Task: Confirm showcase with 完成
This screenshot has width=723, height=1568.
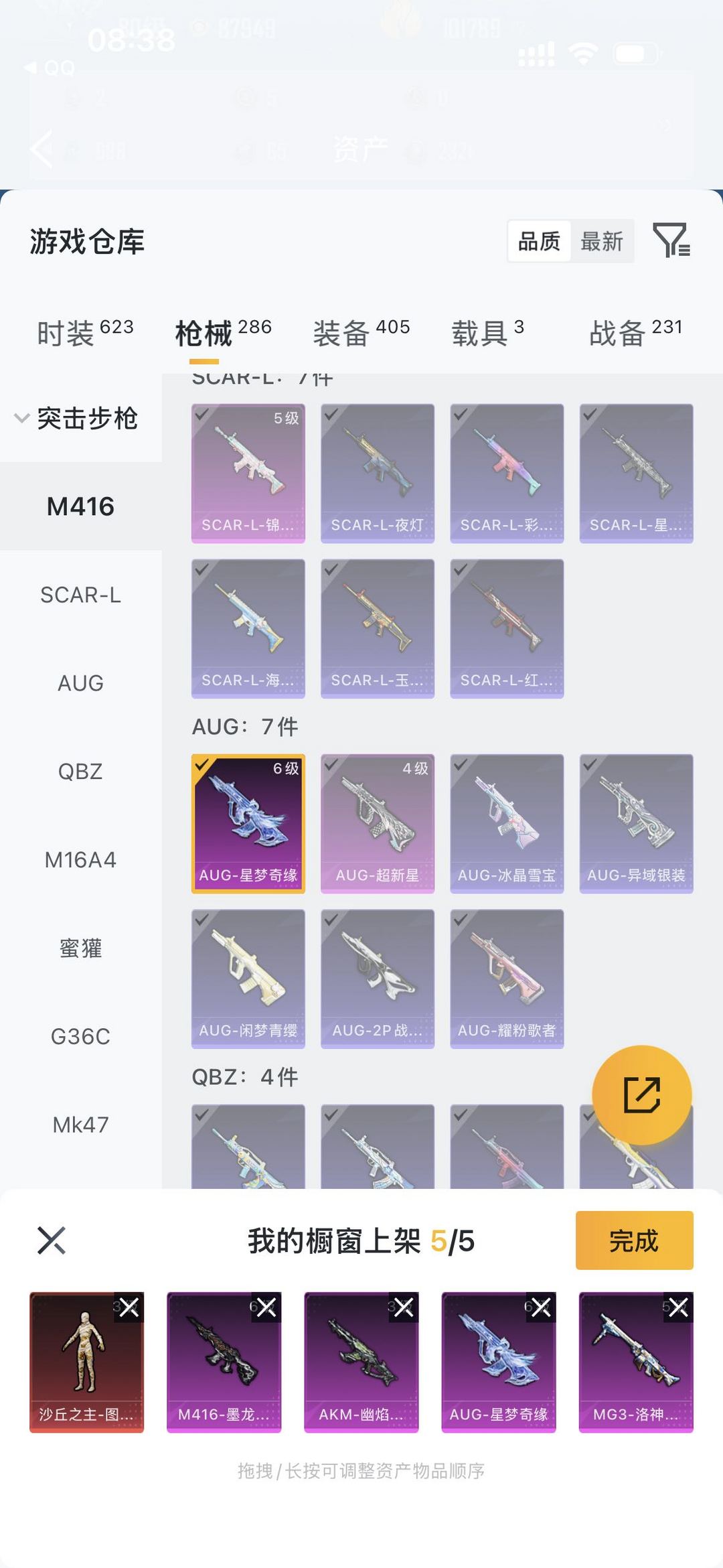Action: (x=634, y=1240)
